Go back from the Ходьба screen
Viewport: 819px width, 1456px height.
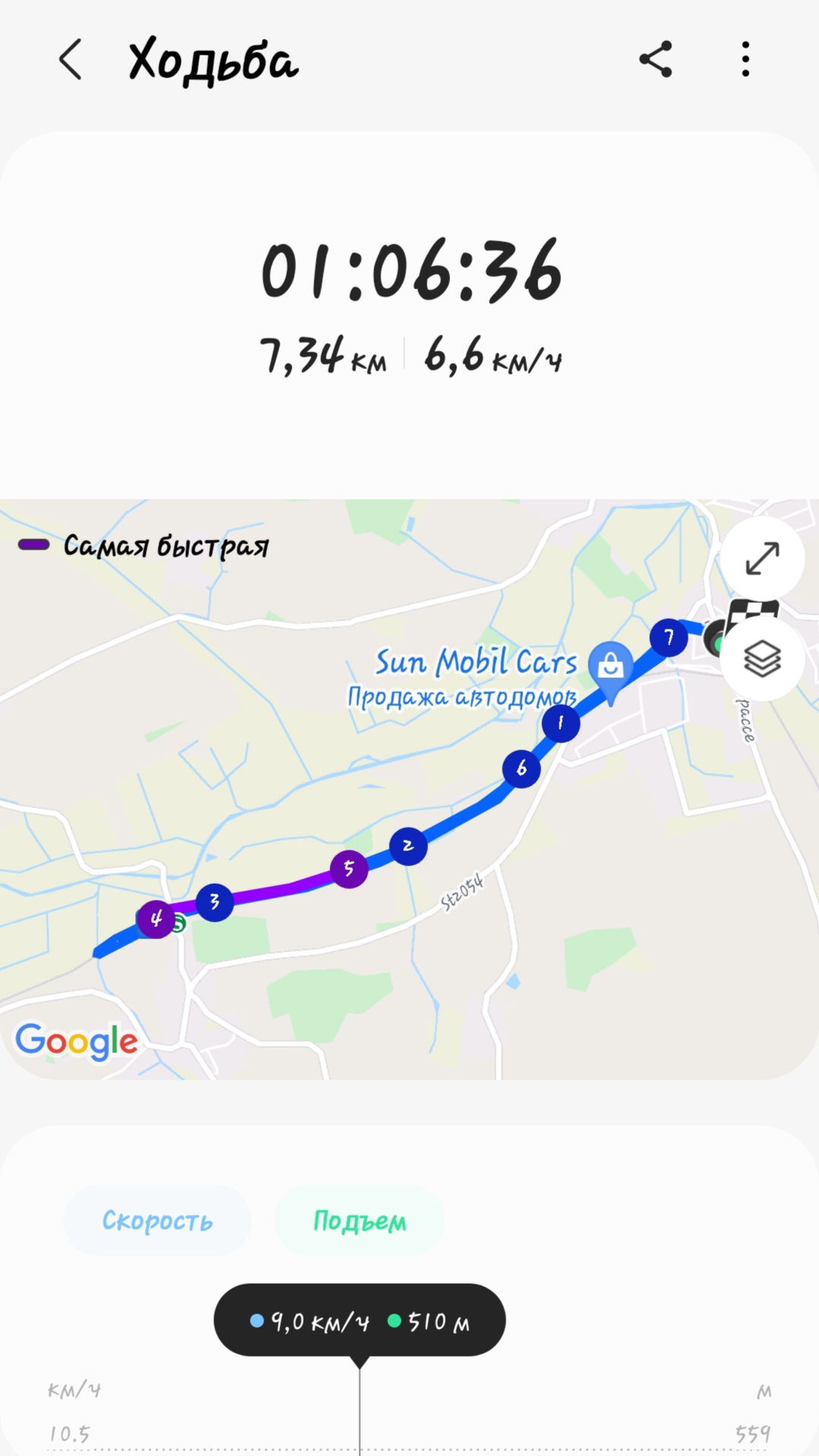tap(71, 60)
